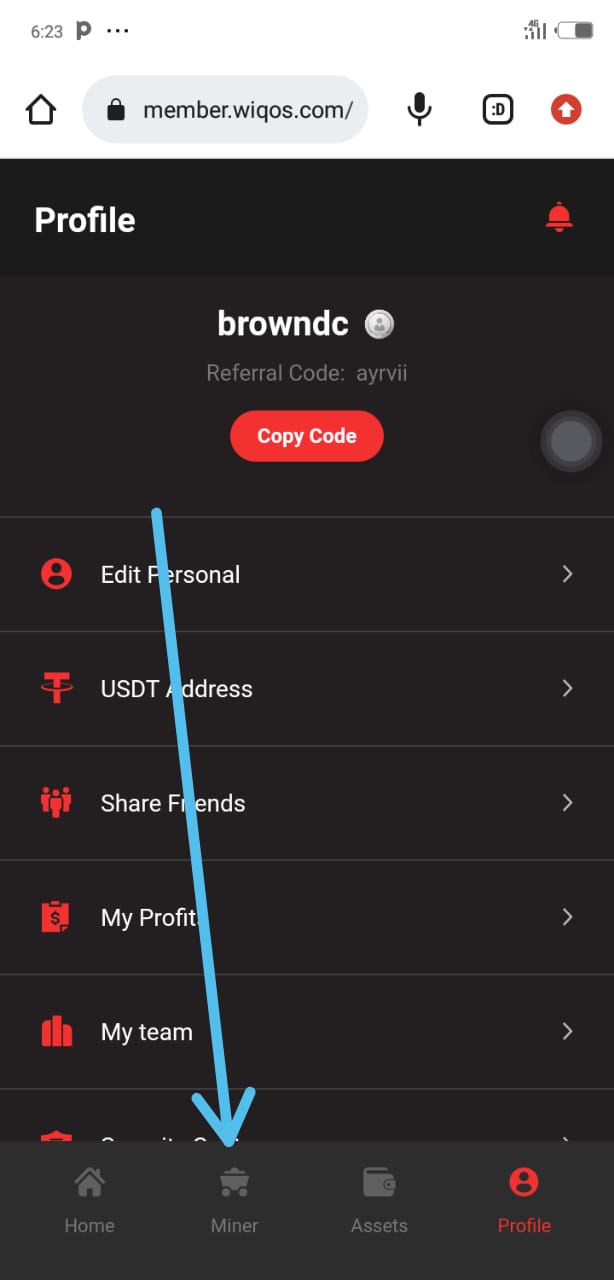Image resolution: width=614 pixels, height=1280 pixels.
Task: Start voice search with the microphone
Action: point(420,109)
